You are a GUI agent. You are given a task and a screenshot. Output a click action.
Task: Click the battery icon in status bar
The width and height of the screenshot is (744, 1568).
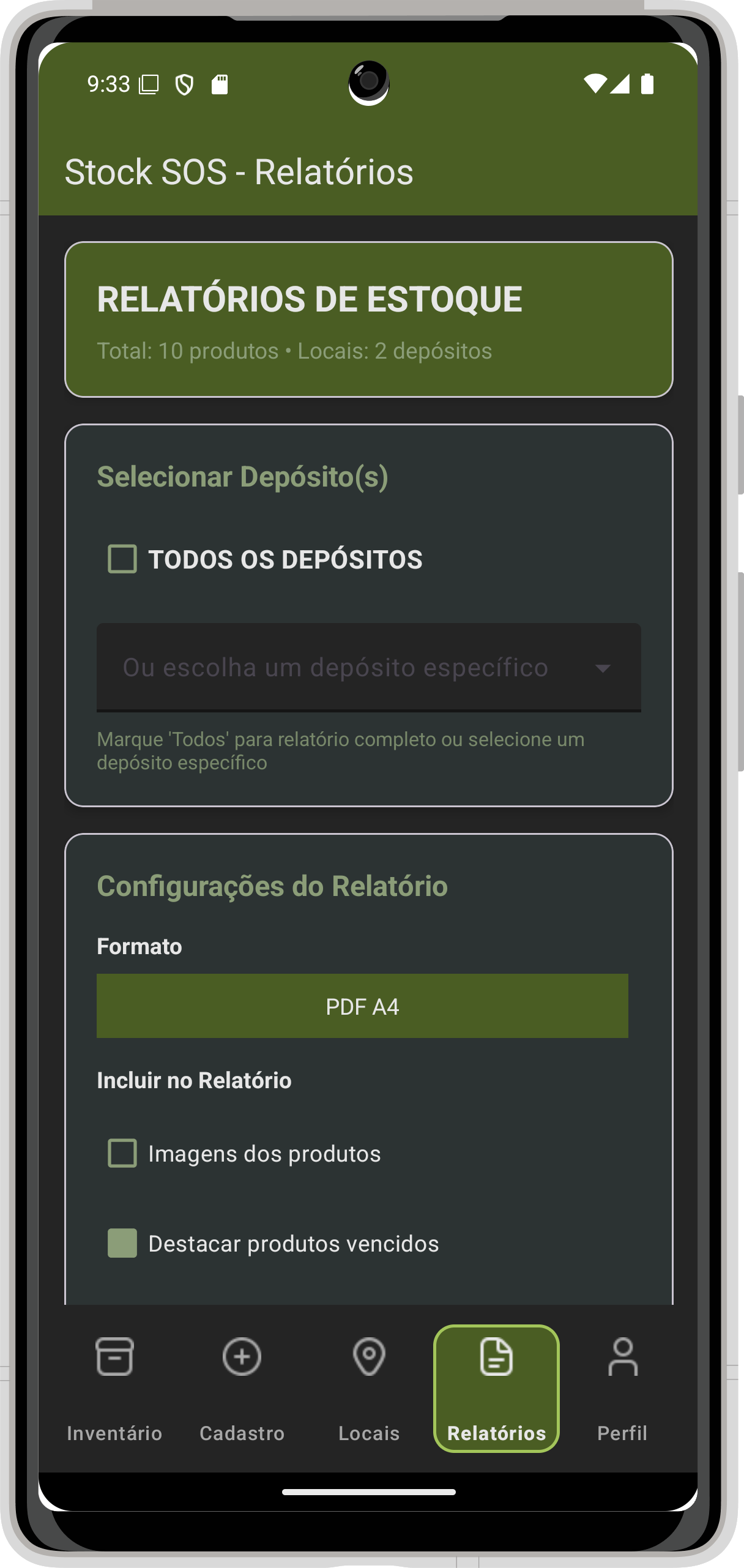coord(649,83)
